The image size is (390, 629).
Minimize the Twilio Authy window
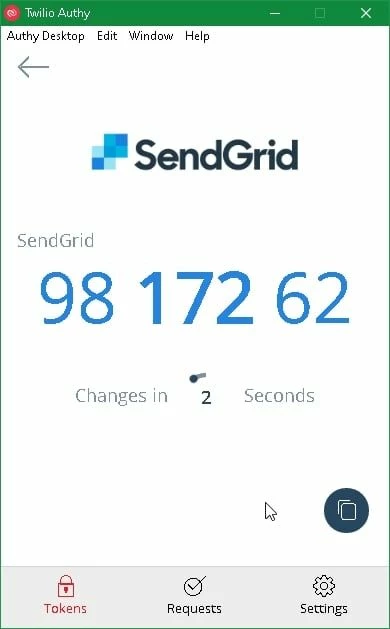[x=275, y=13]
